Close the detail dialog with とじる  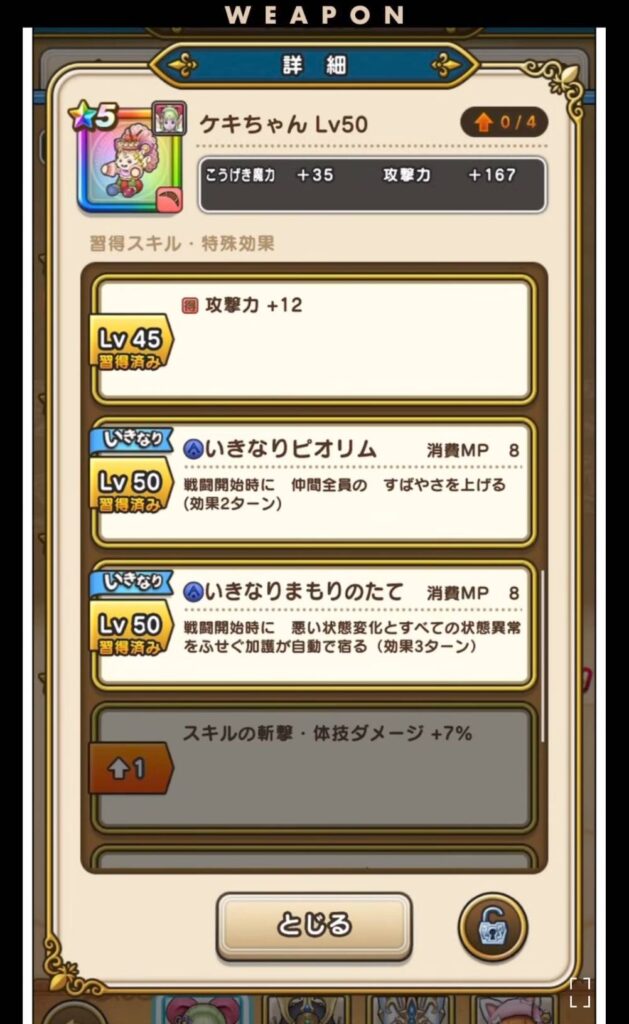pos(314,925)
